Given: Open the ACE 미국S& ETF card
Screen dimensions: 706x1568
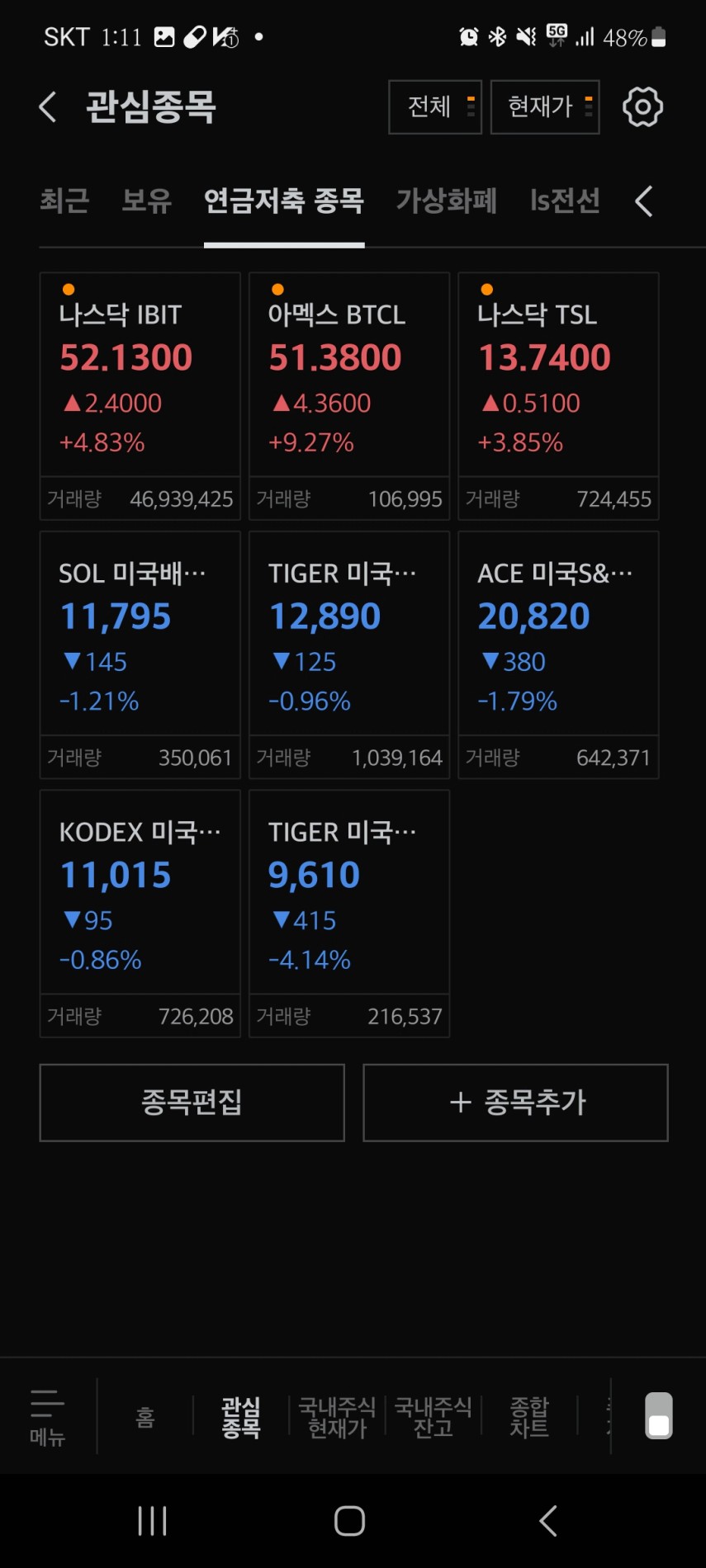Looking at the screenshot, I should (x=558, y=654).
